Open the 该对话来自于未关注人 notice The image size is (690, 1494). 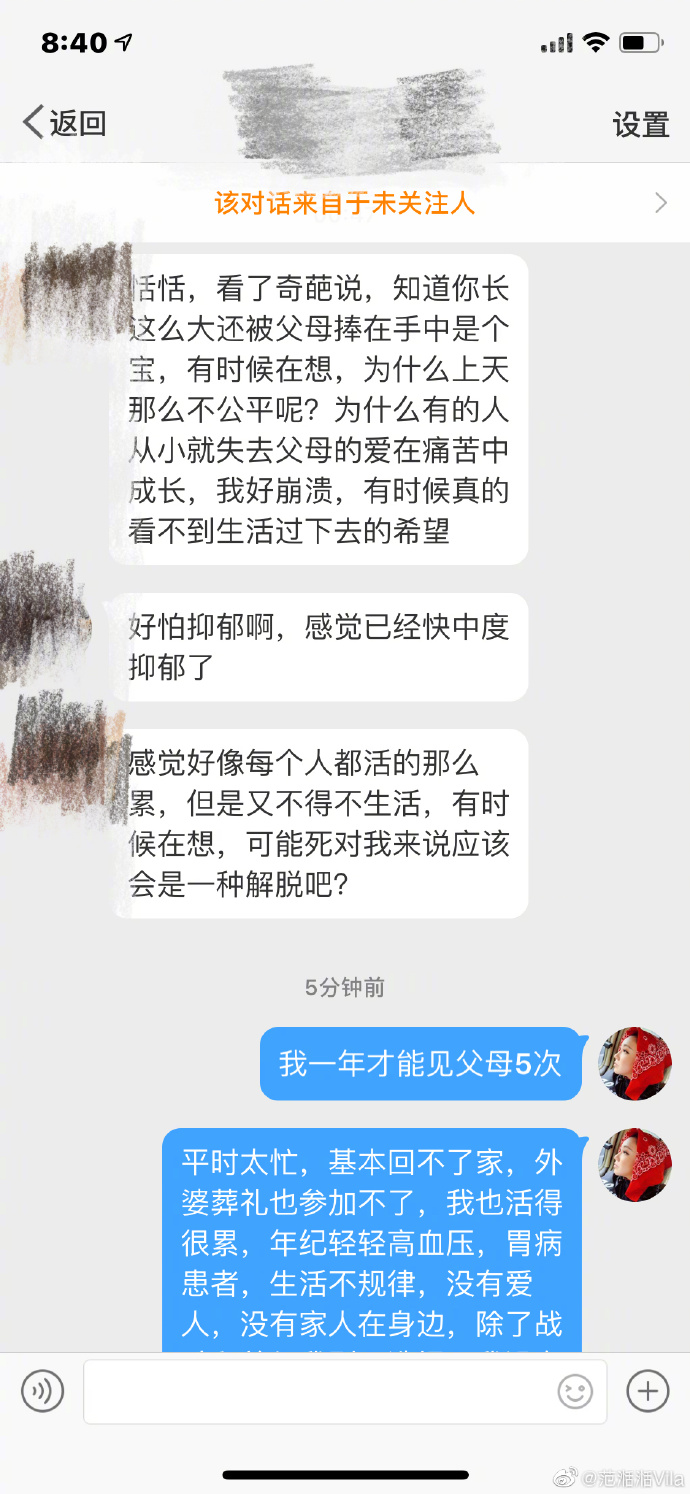345,204
